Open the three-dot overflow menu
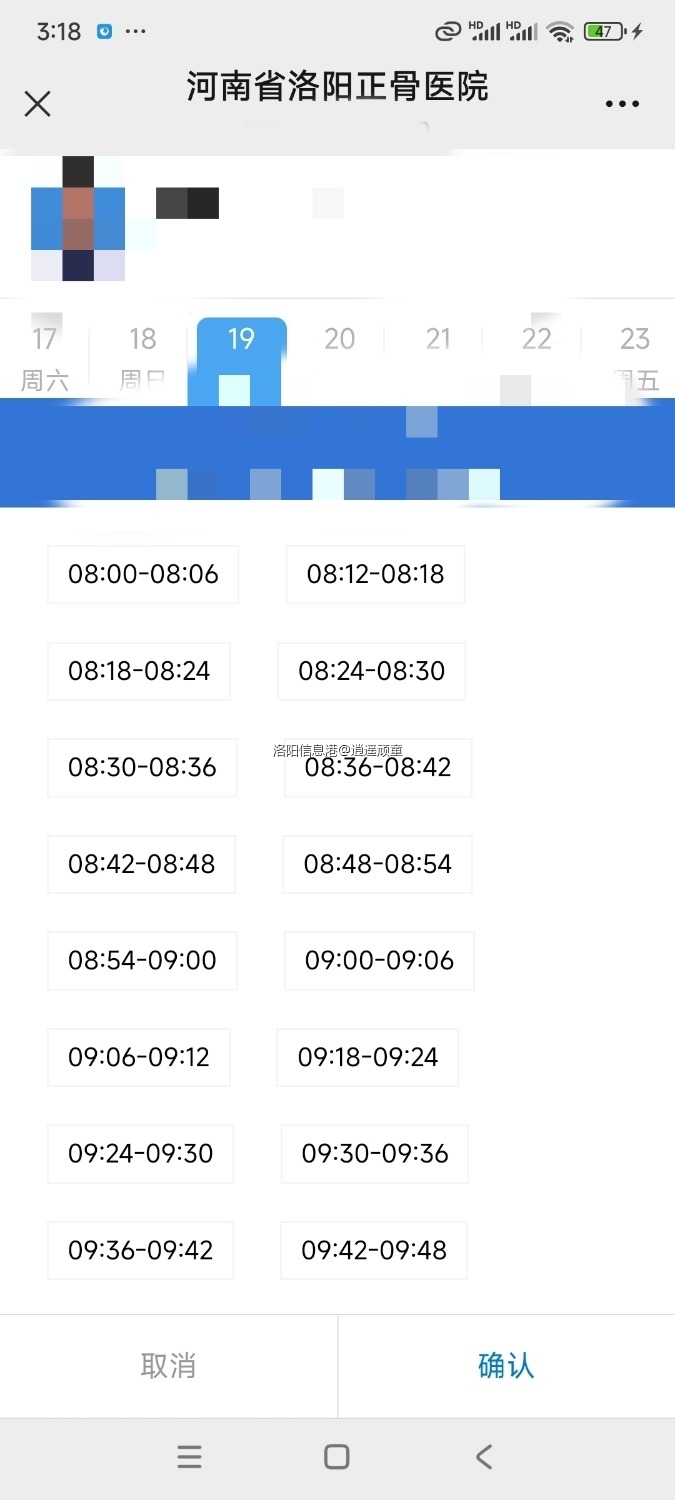The height and width of the screenshot is (1500, 675). [622, 104]
